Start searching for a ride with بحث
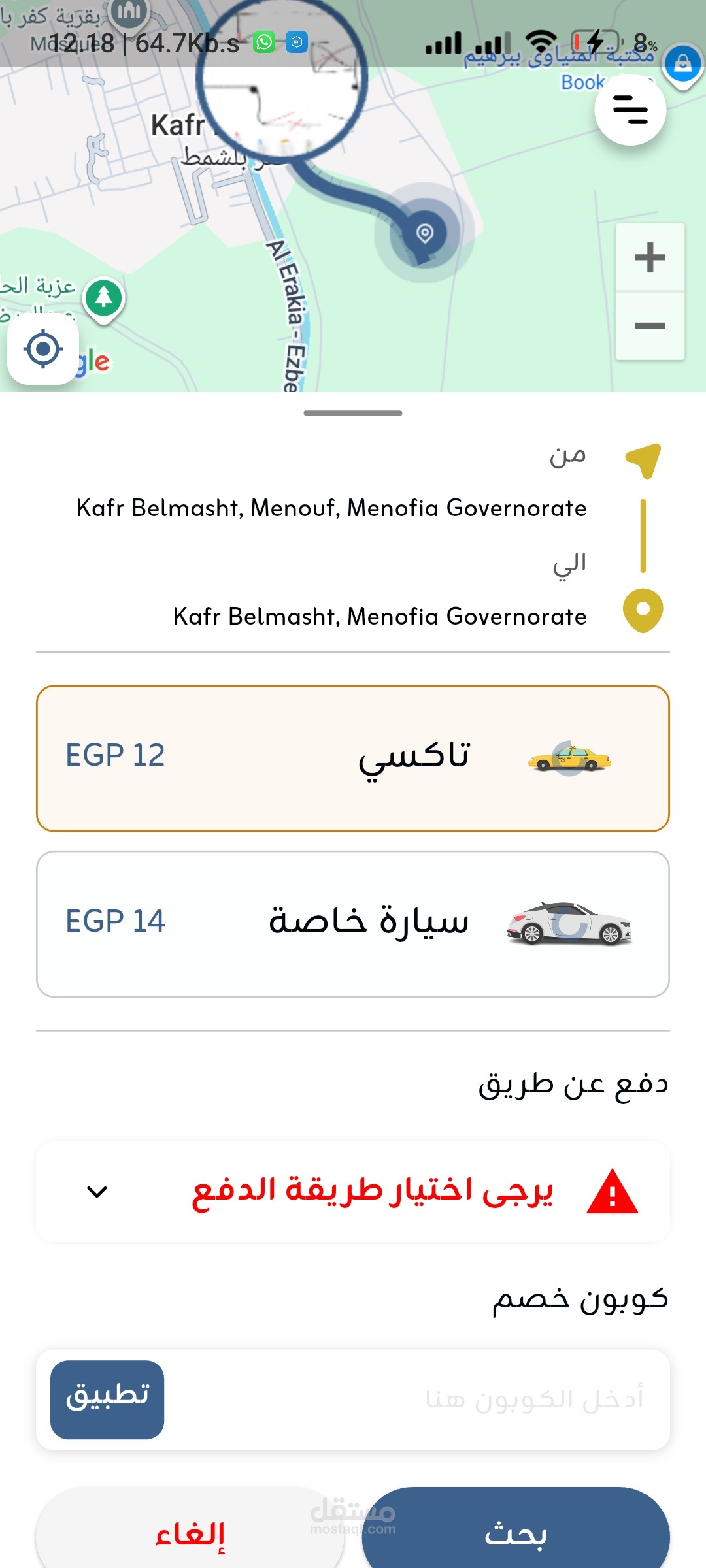 click(x=516, y=1533)
